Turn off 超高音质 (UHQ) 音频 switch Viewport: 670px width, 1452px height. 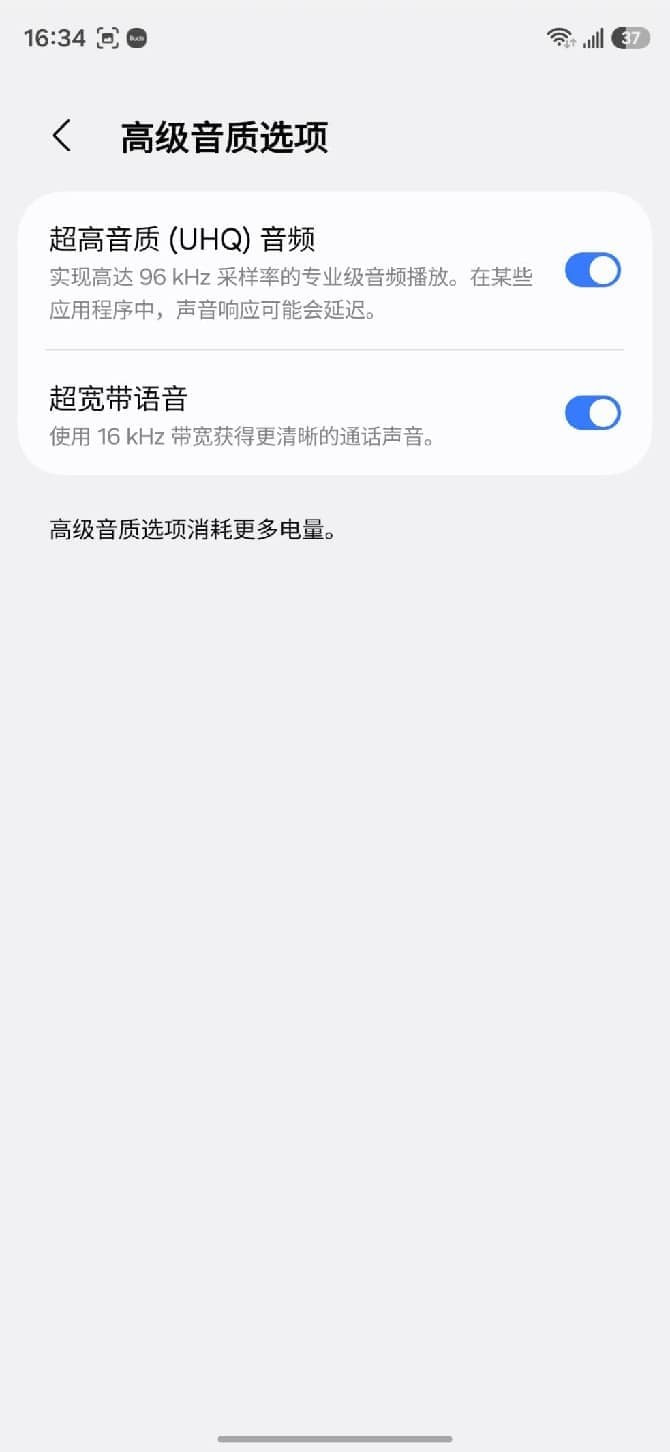(x=592, y=270)
